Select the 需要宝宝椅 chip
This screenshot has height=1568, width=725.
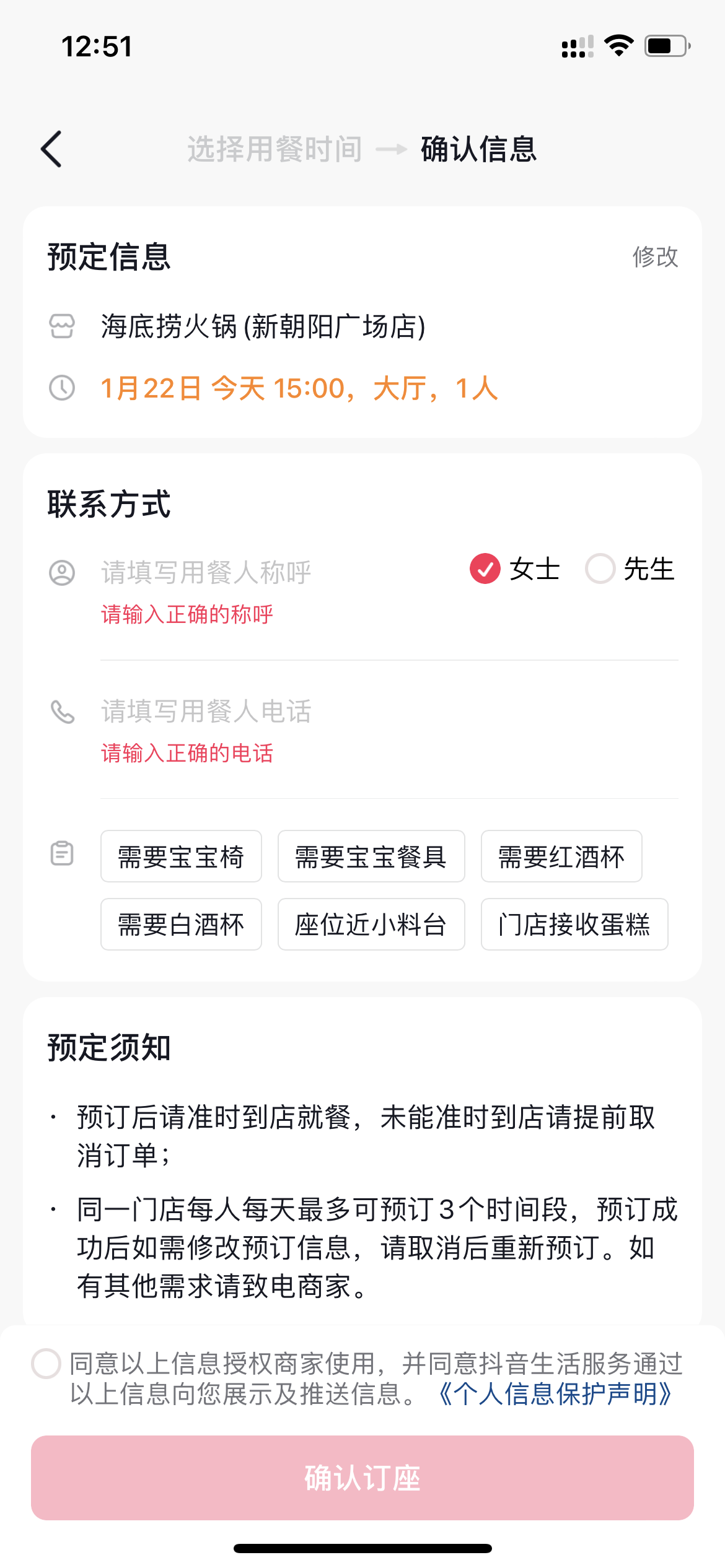click(181, 856)
